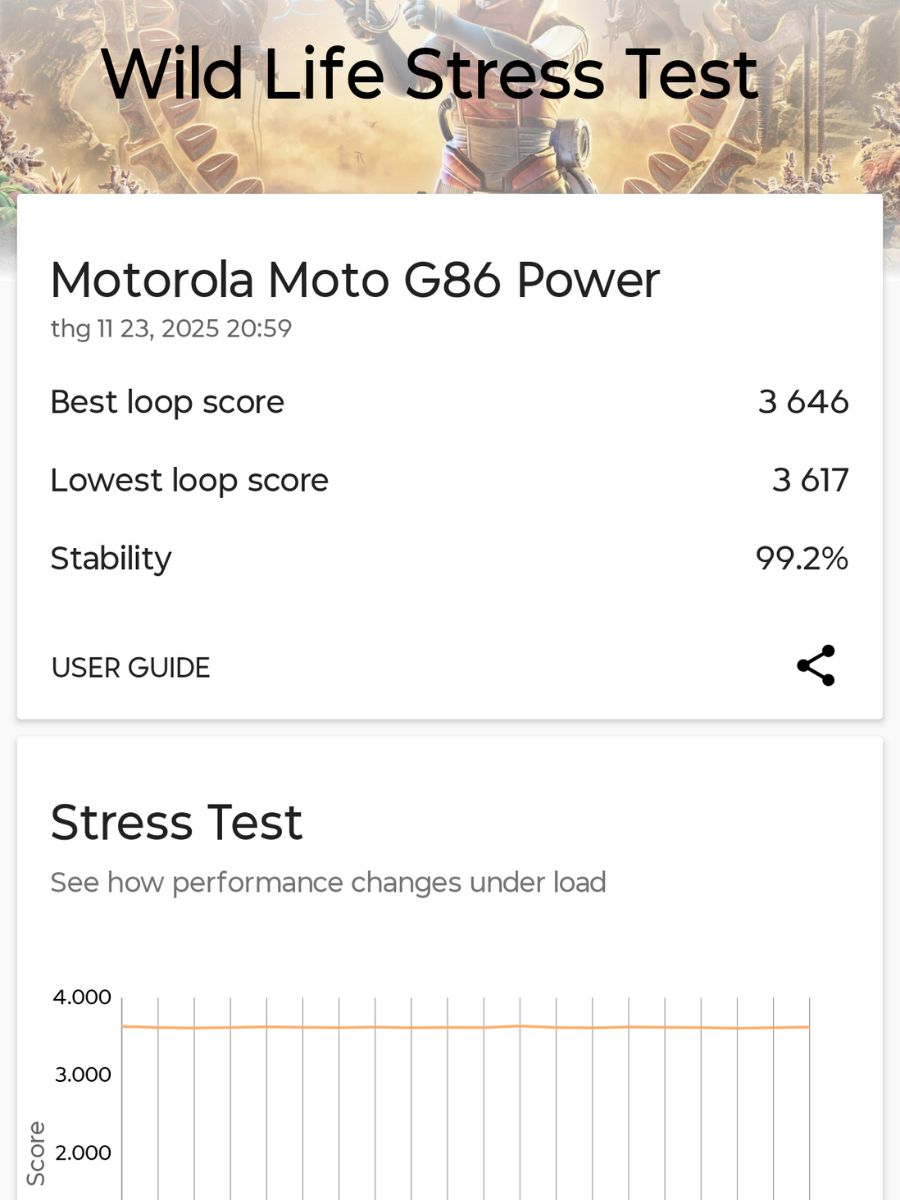Open the USER GUIDE

coord(130,667)
